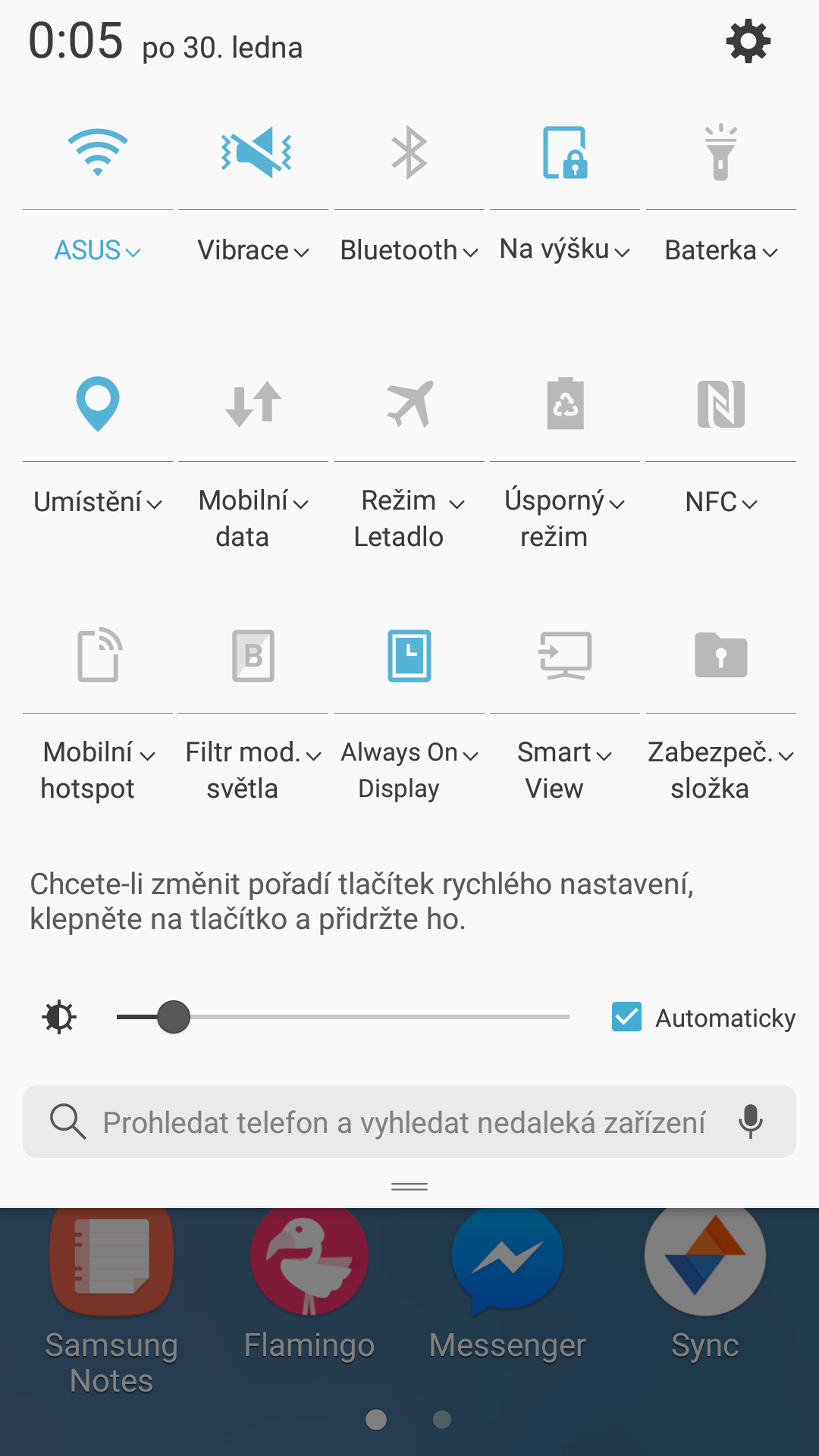Viewport: 819px width, 1456px height.
Task: Open Zabezpeč. složka icon
Action: [721, 656]
